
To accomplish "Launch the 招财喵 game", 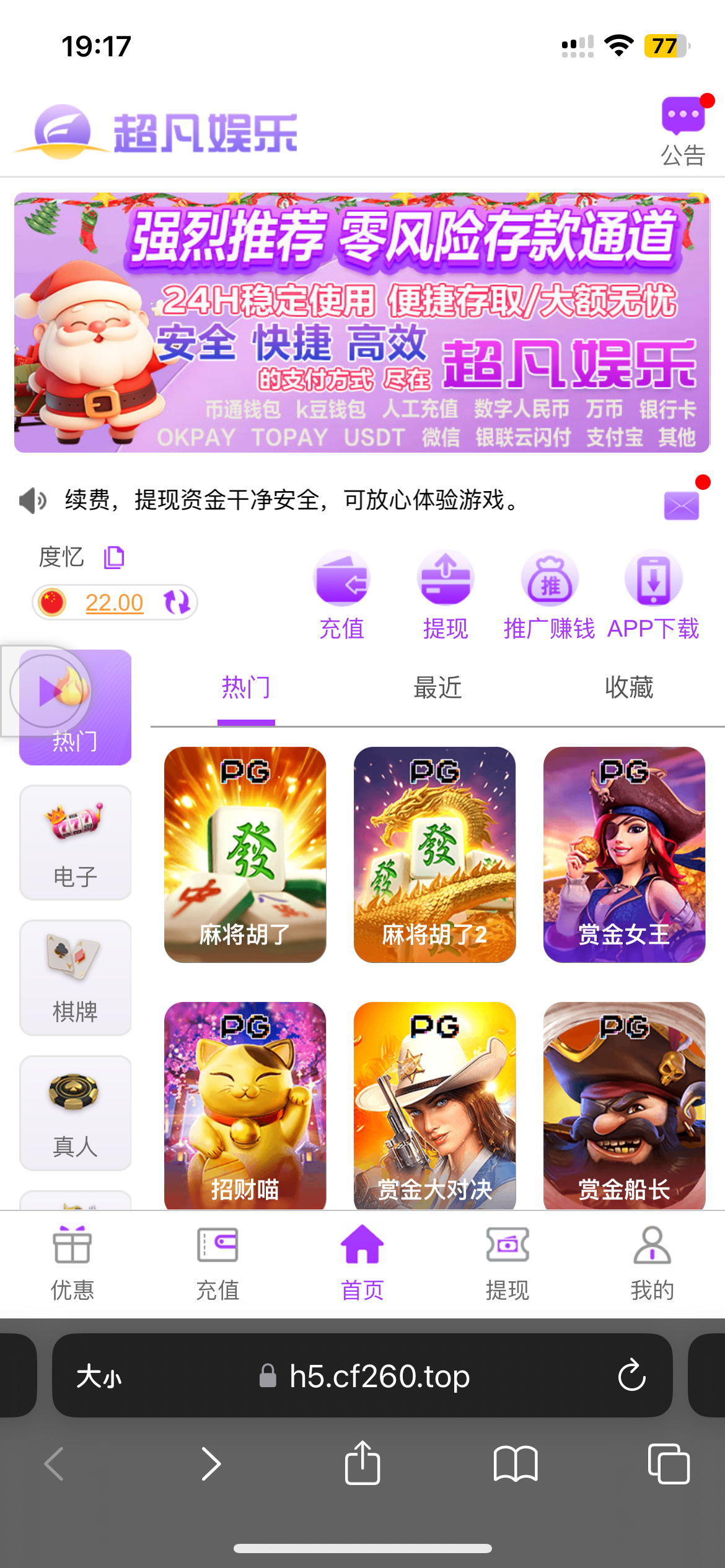I will click(245, 1105).
